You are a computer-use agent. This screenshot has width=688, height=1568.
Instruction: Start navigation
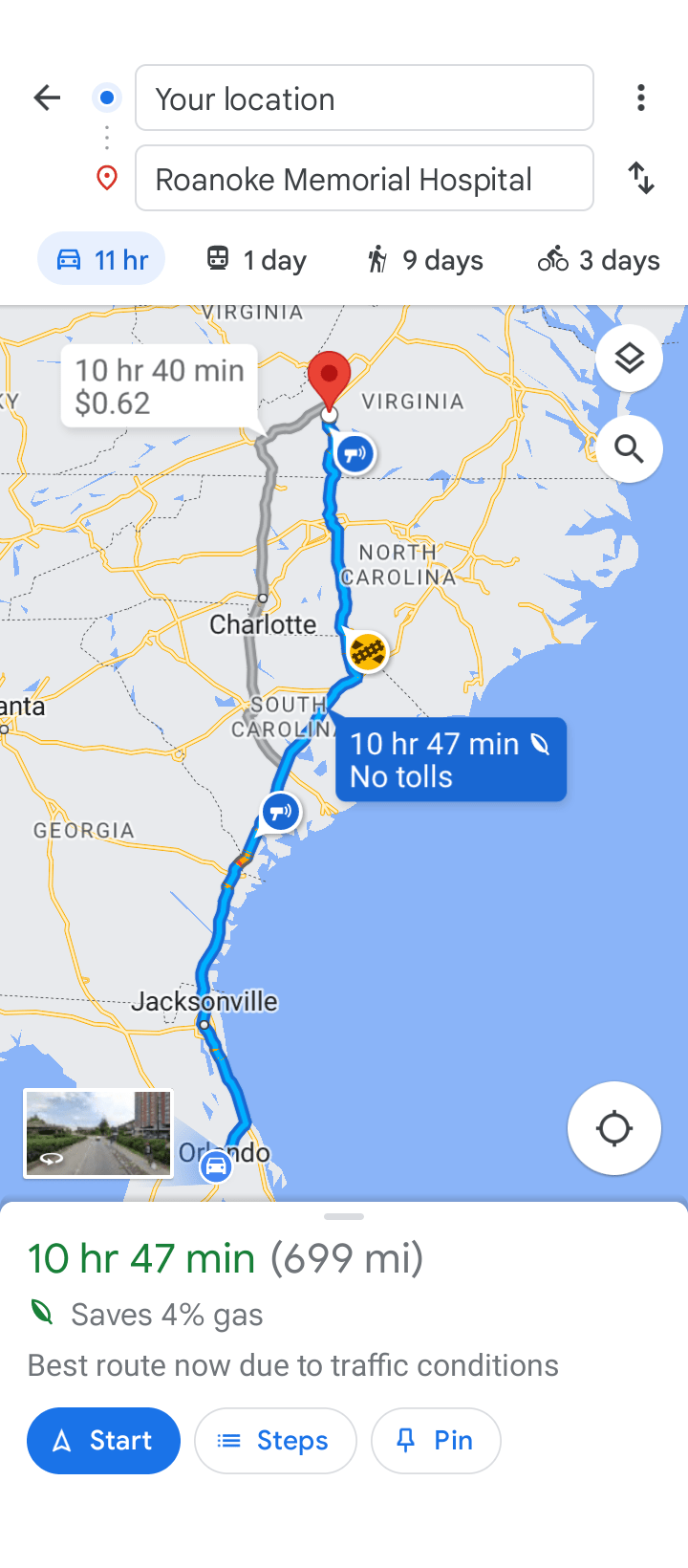(103, 1441)
